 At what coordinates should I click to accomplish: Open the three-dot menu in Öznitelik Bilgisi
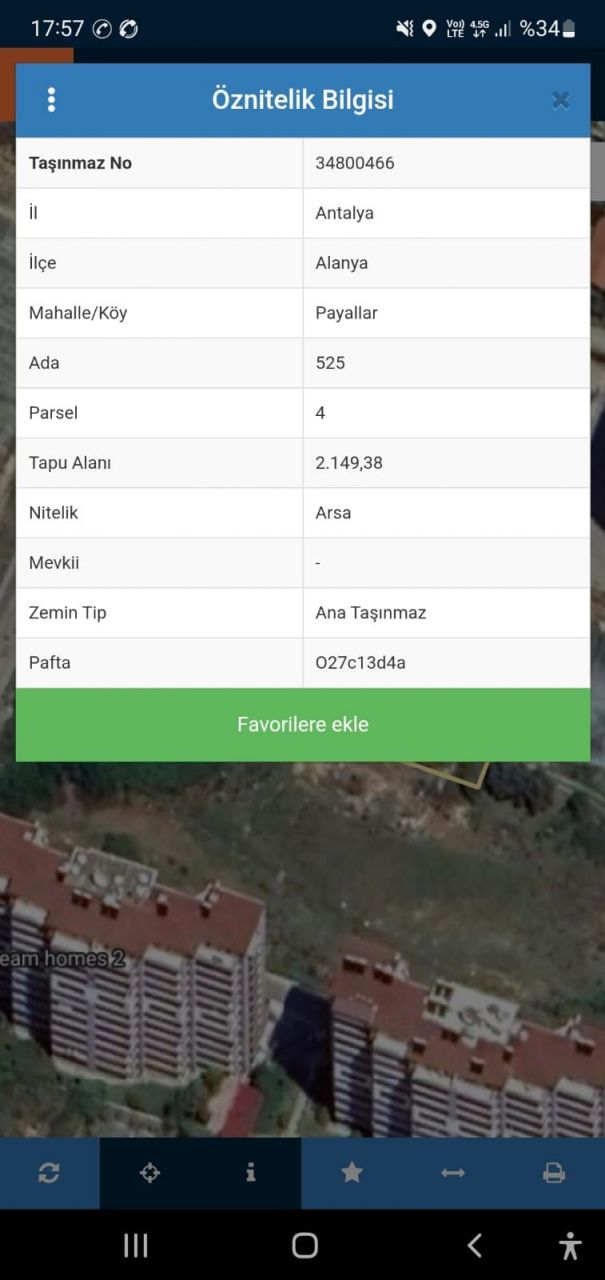coord(51,100)
